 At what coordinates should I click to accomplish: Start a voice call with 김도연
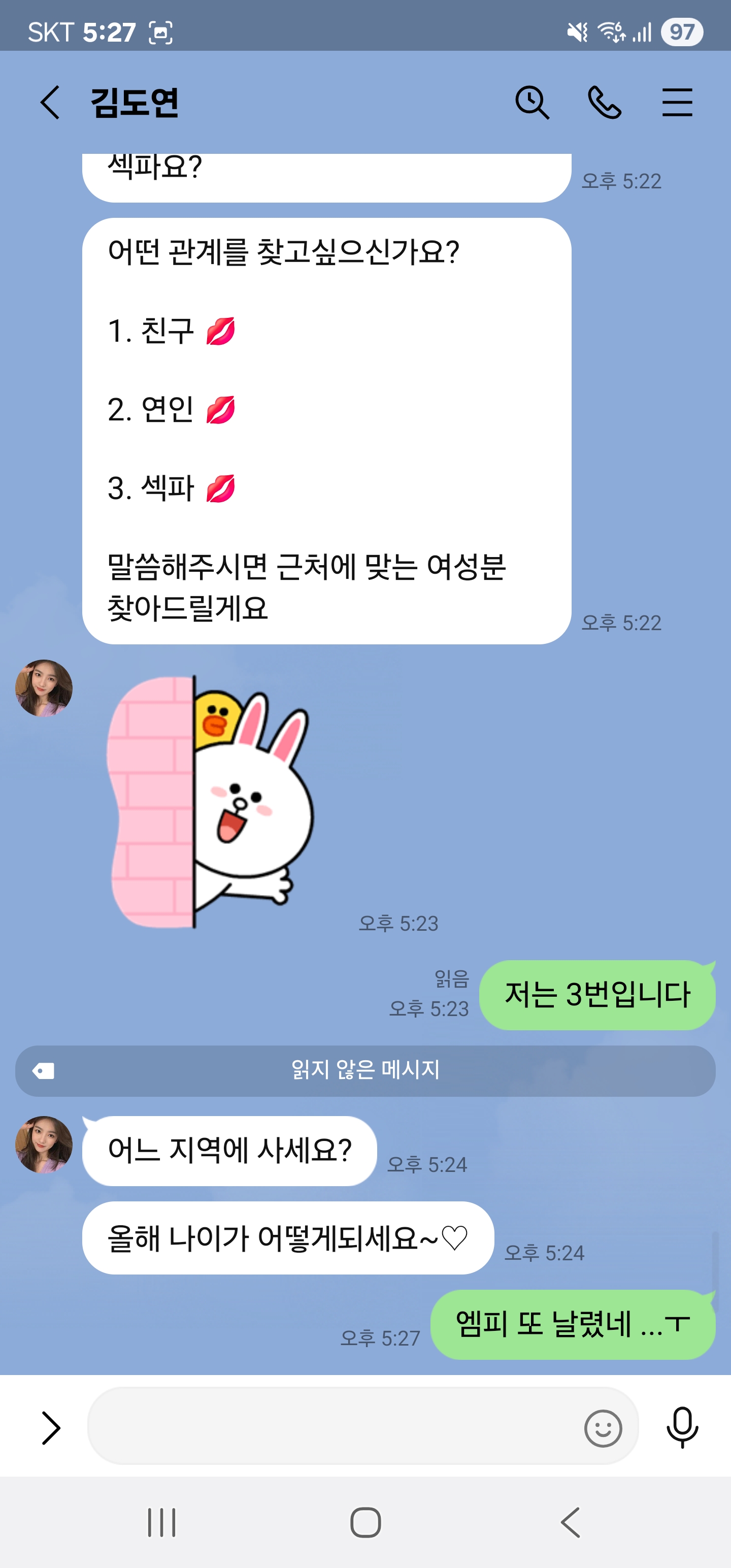click(x=604, y=102)
